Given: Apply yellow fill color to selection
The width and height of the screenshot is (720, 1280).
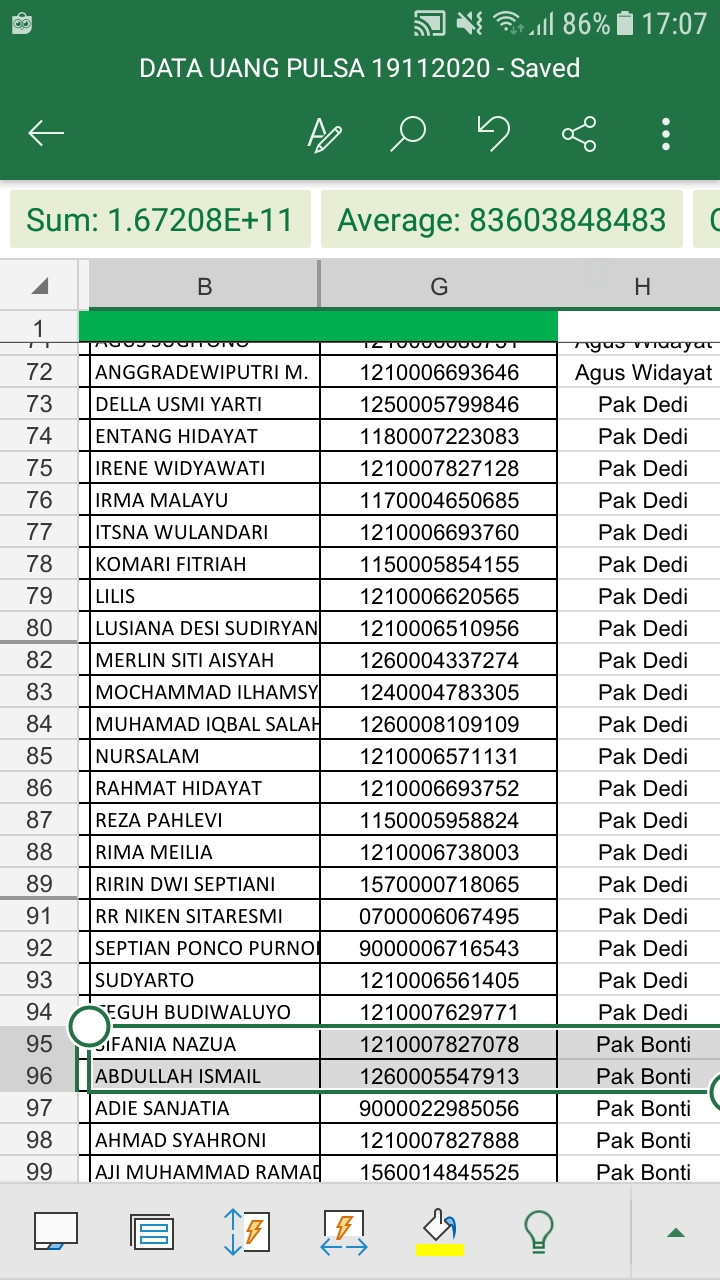Looking at the screenshot, I should 440,1232.
